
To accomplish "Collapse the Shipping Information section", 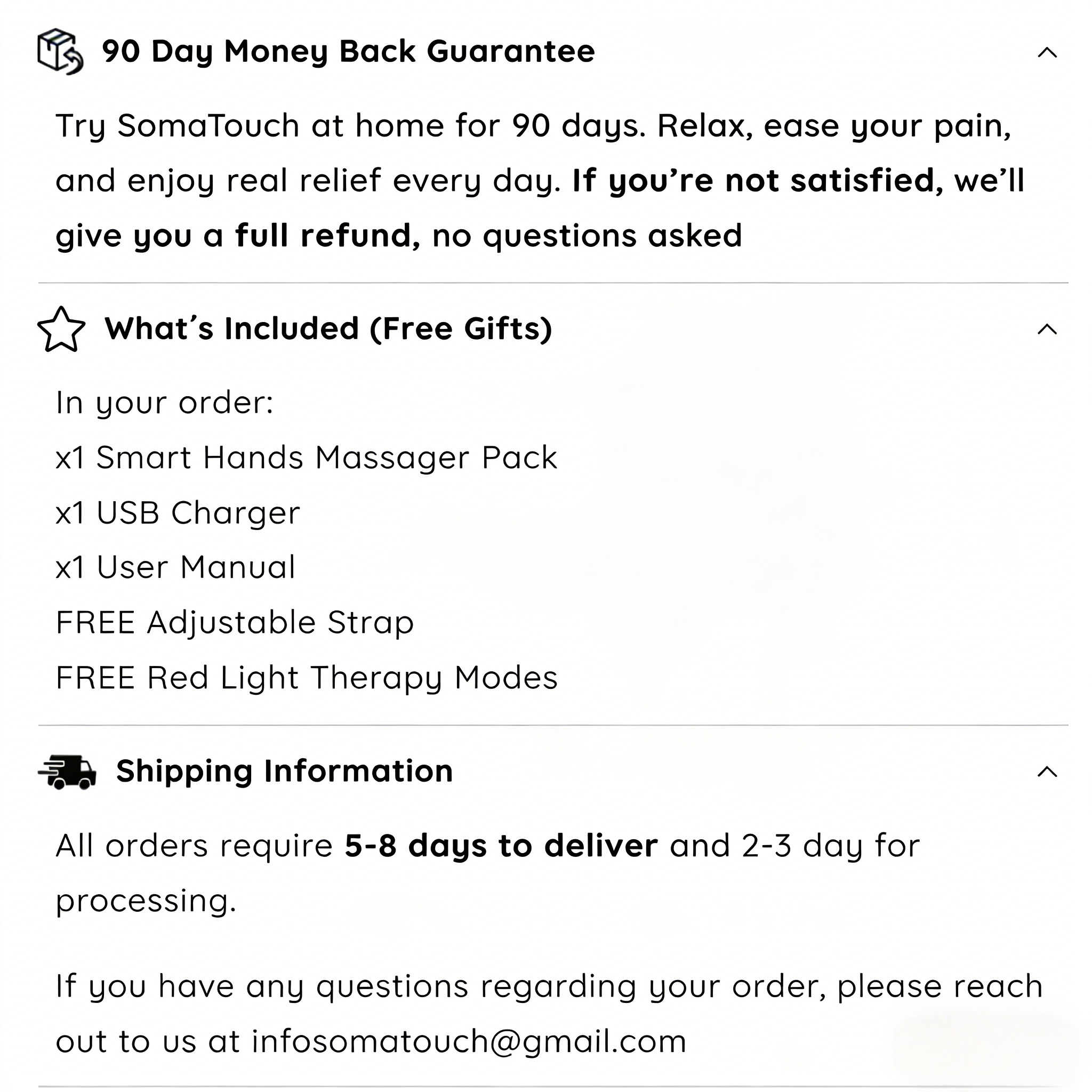I will (x=1047, y=772).
